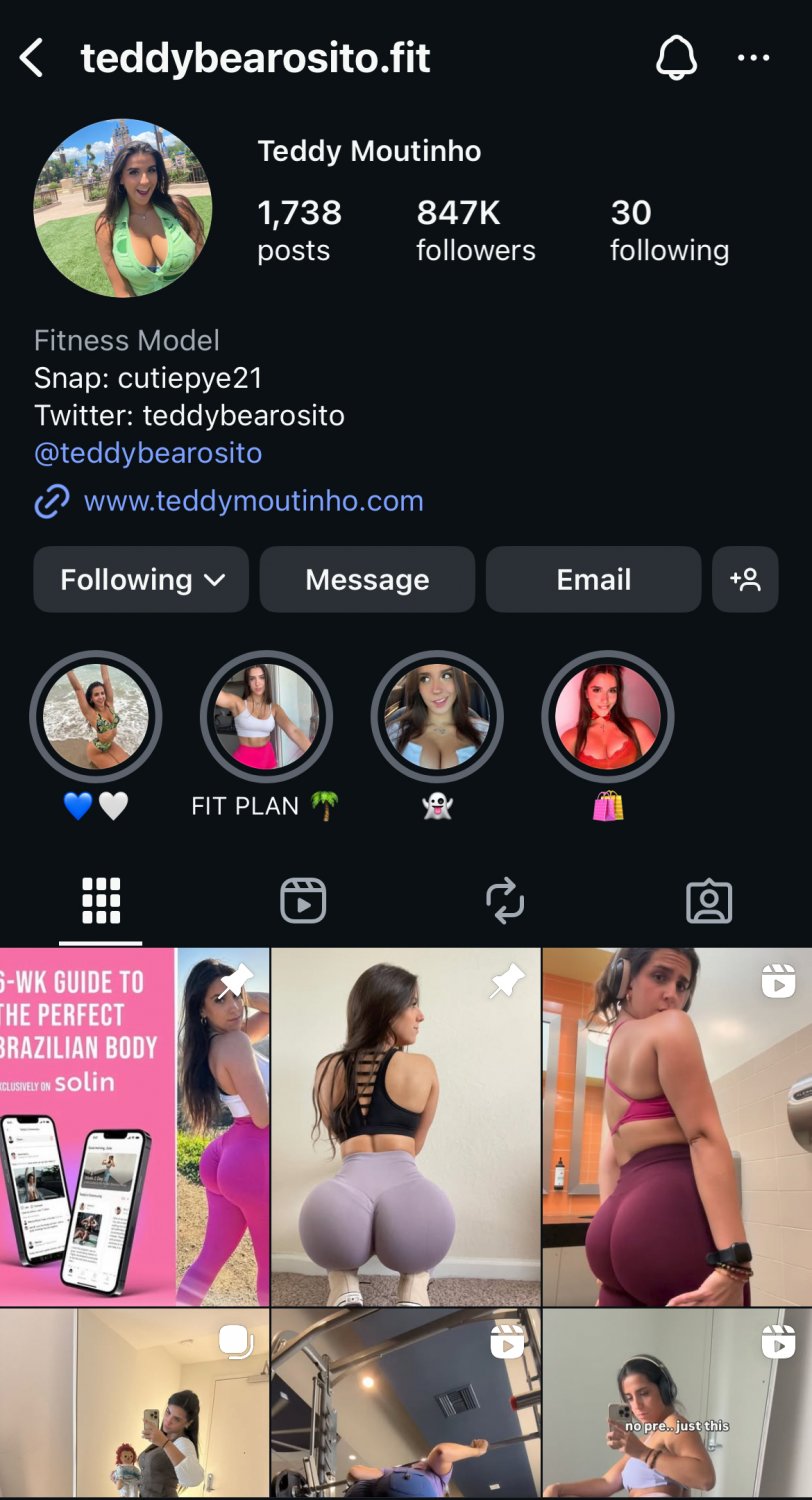The image size is (812, 1500).
Task: Open the pinned Brazilian Body guide post
Action: click(x=134, y=1126)
